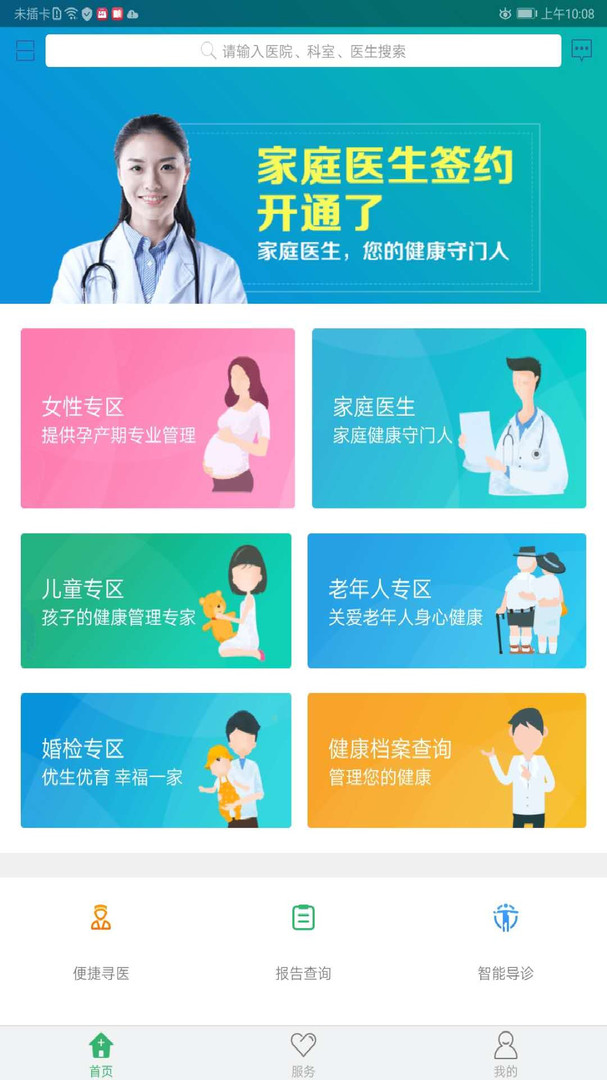The height and width of the screenshot is (1080, 607).
Task: Open 报告查询 report lookup
Action: [303, 940]
